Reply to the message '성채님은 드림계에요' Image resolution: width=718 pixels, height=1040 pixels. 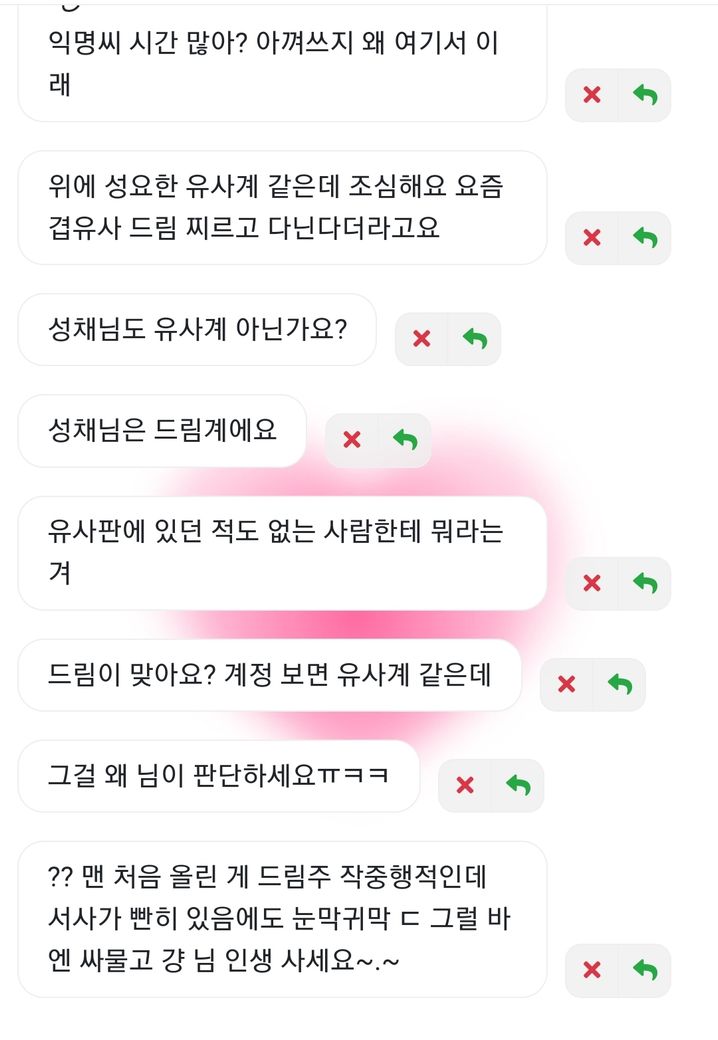405,440
